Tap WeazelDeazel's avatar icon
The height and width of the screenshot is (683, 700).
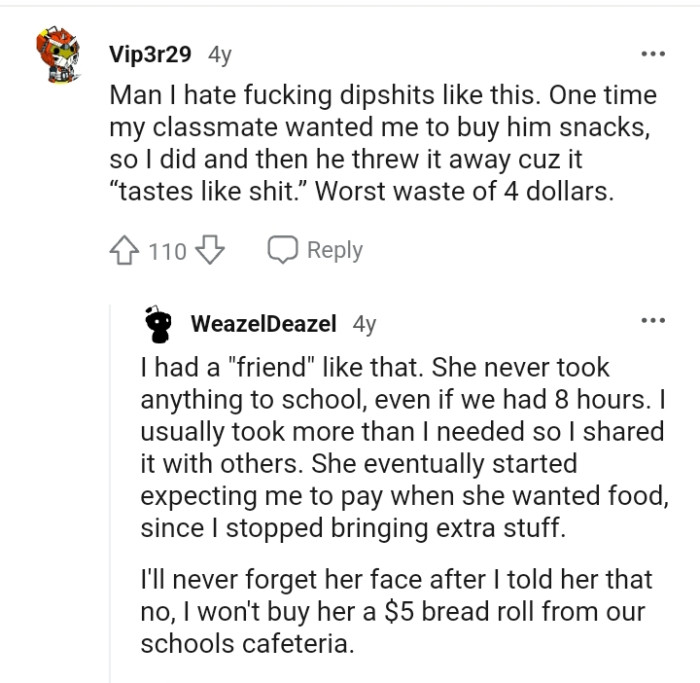(156, 323)
